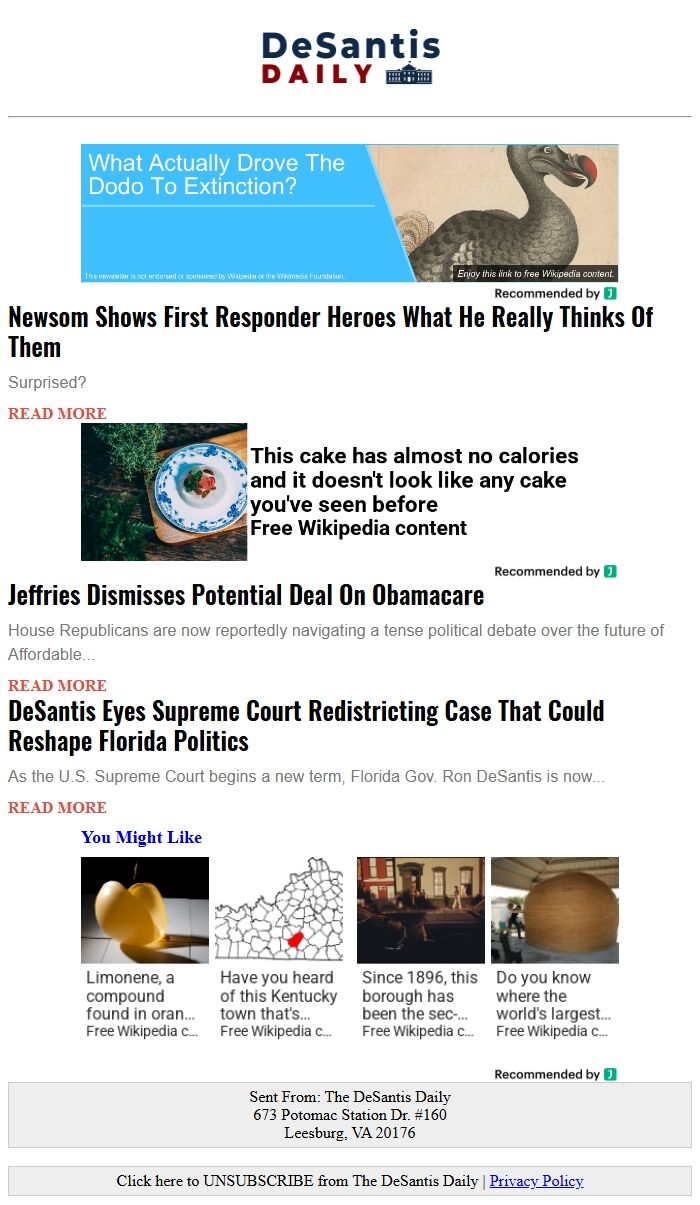Open the 'Since 1896, this borough' card
Image resolution: width=700 pixels, height=1205 pixels.
421,948
